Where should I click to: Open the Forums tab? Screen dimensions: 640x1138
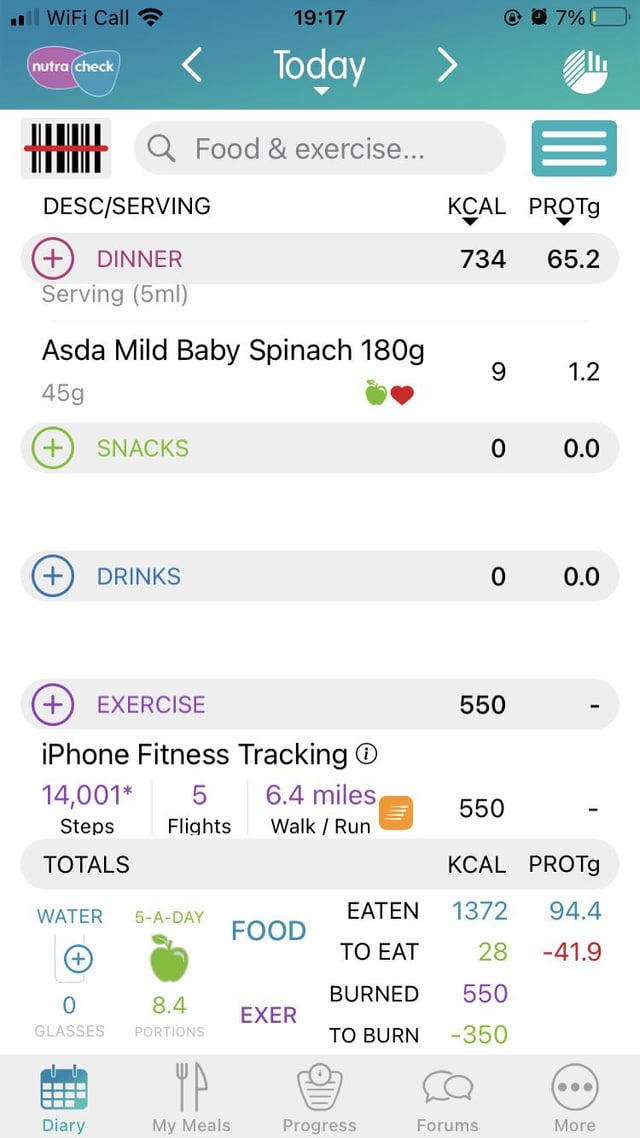tap(448, 1096)
